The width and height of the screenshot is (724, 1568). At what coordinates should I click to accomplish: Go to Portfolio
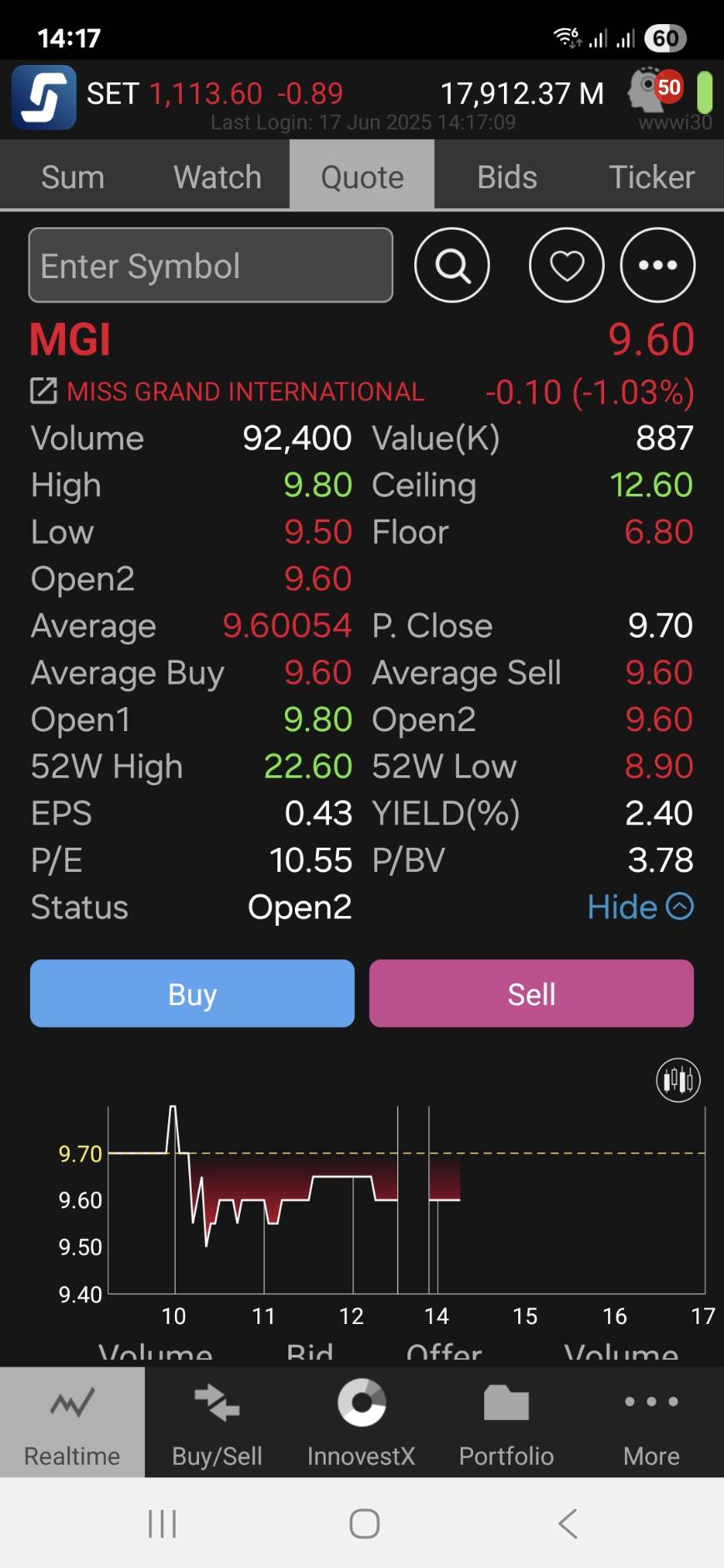507,1422
